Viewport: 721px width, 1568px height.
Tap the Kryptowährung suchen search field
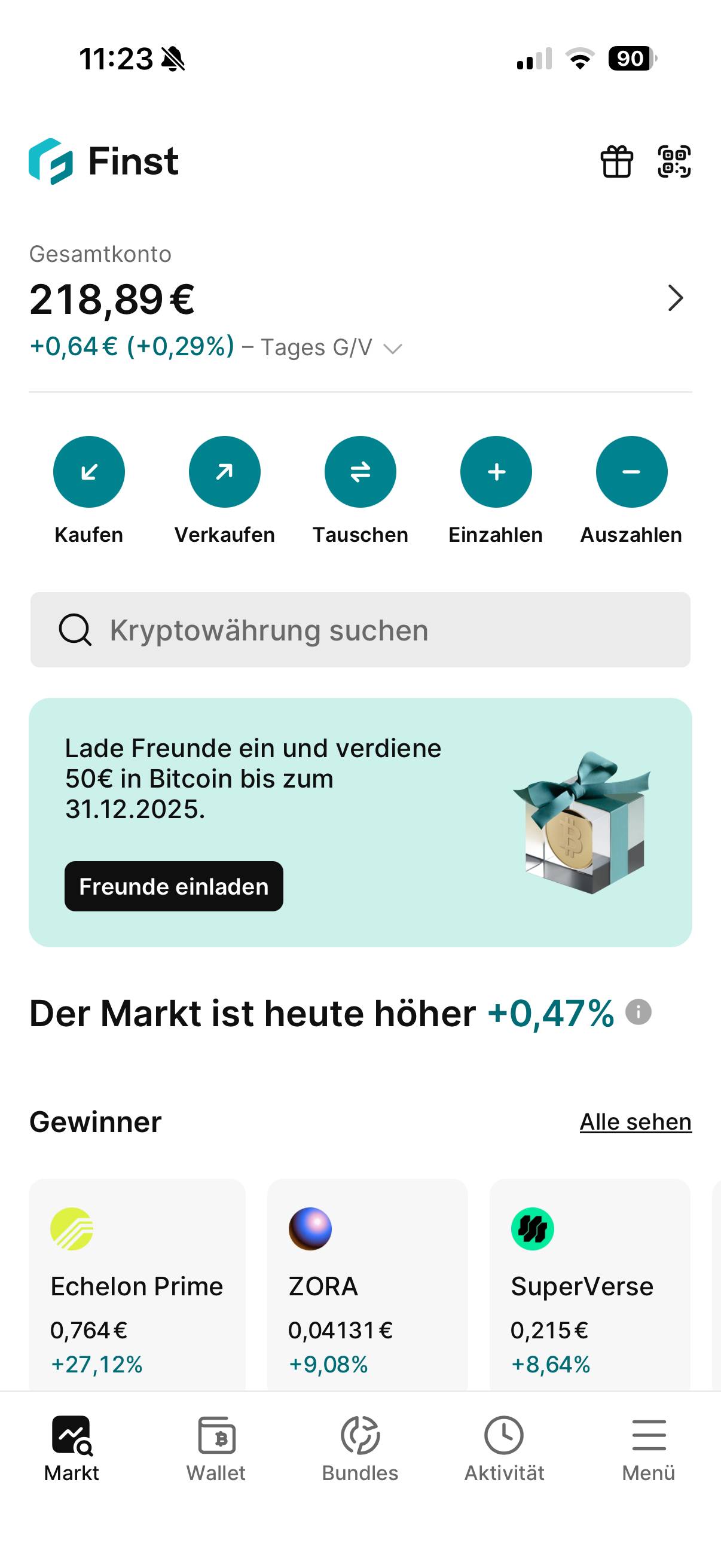pyautogui.click(x=360, y=630)
